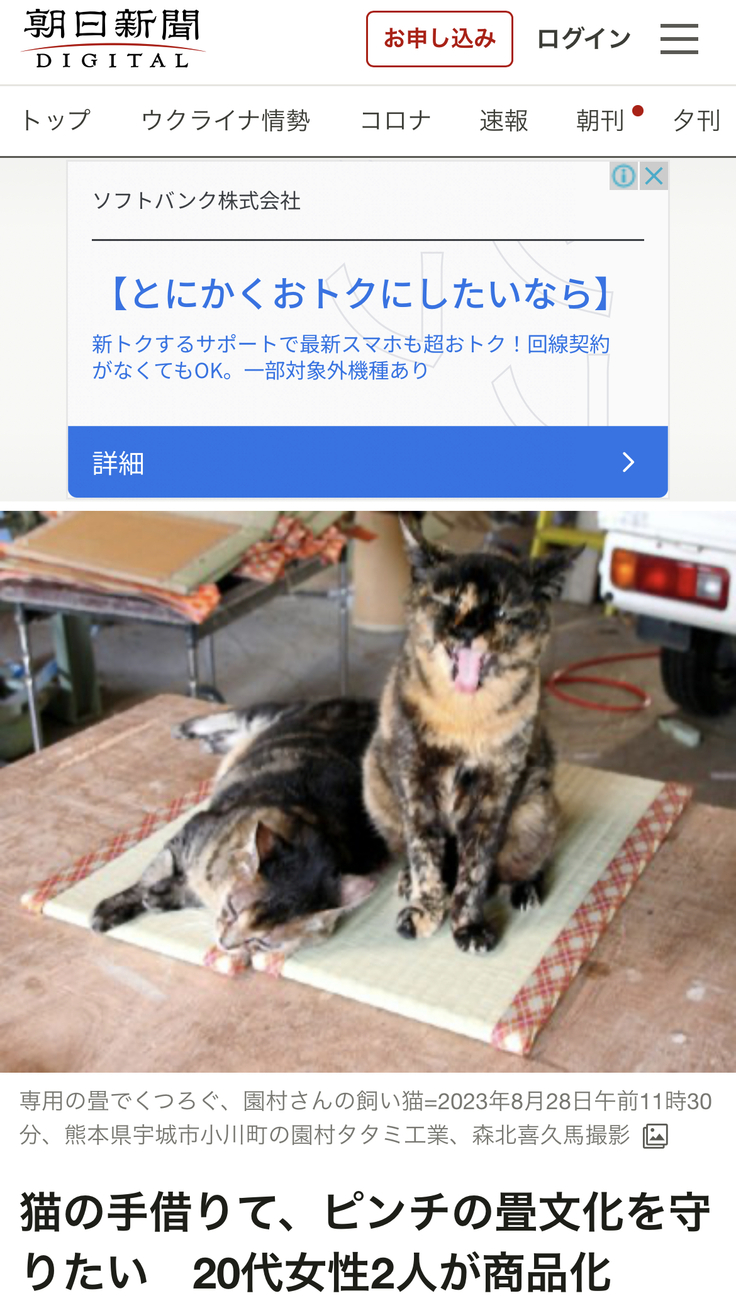Switch to the 朝刊 morning edition tab
Viewport: 736px width, 1308px height.
click(601, 121)
